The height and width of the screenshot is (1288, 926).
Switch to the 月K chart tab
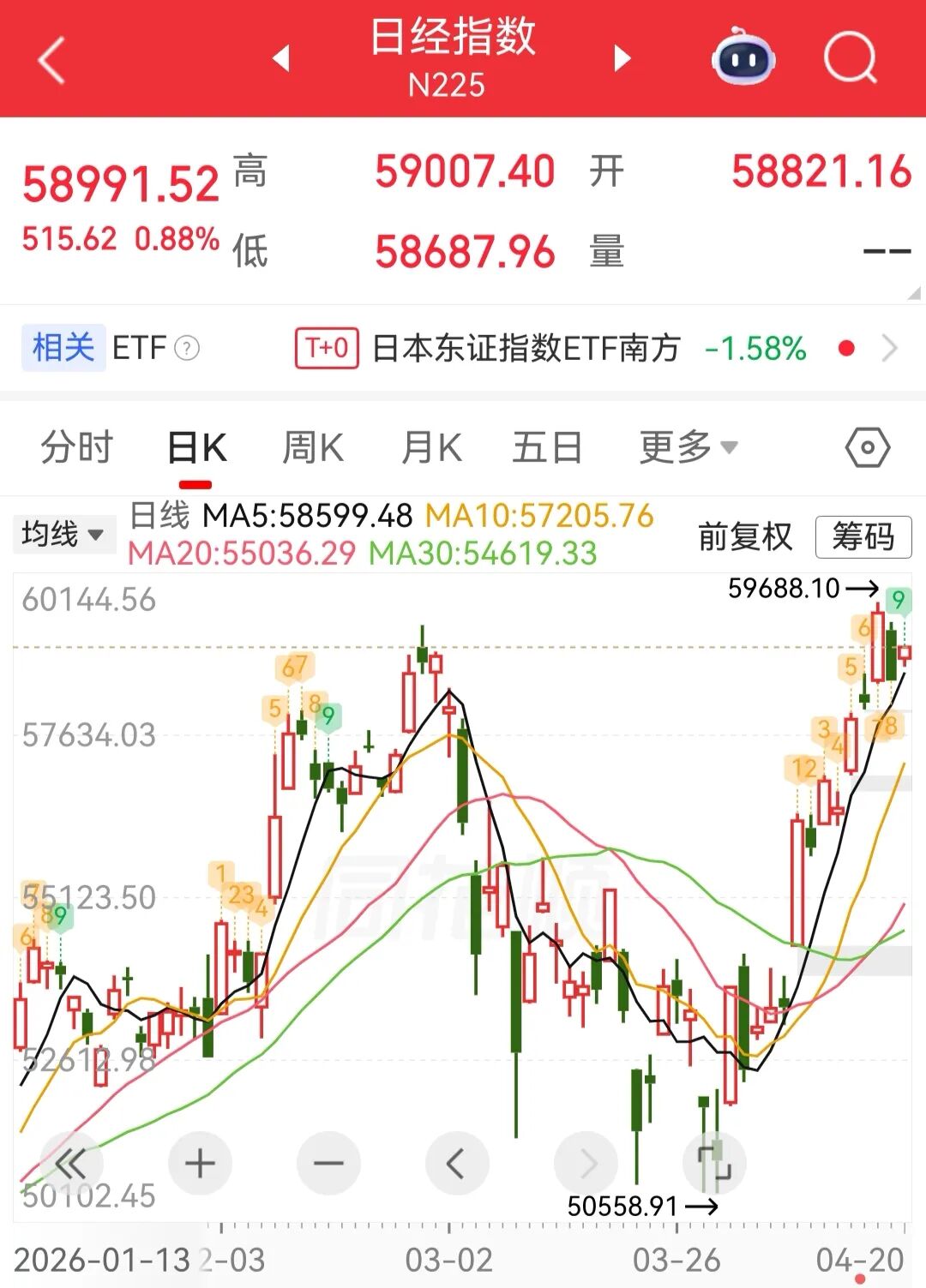(431, 447)
